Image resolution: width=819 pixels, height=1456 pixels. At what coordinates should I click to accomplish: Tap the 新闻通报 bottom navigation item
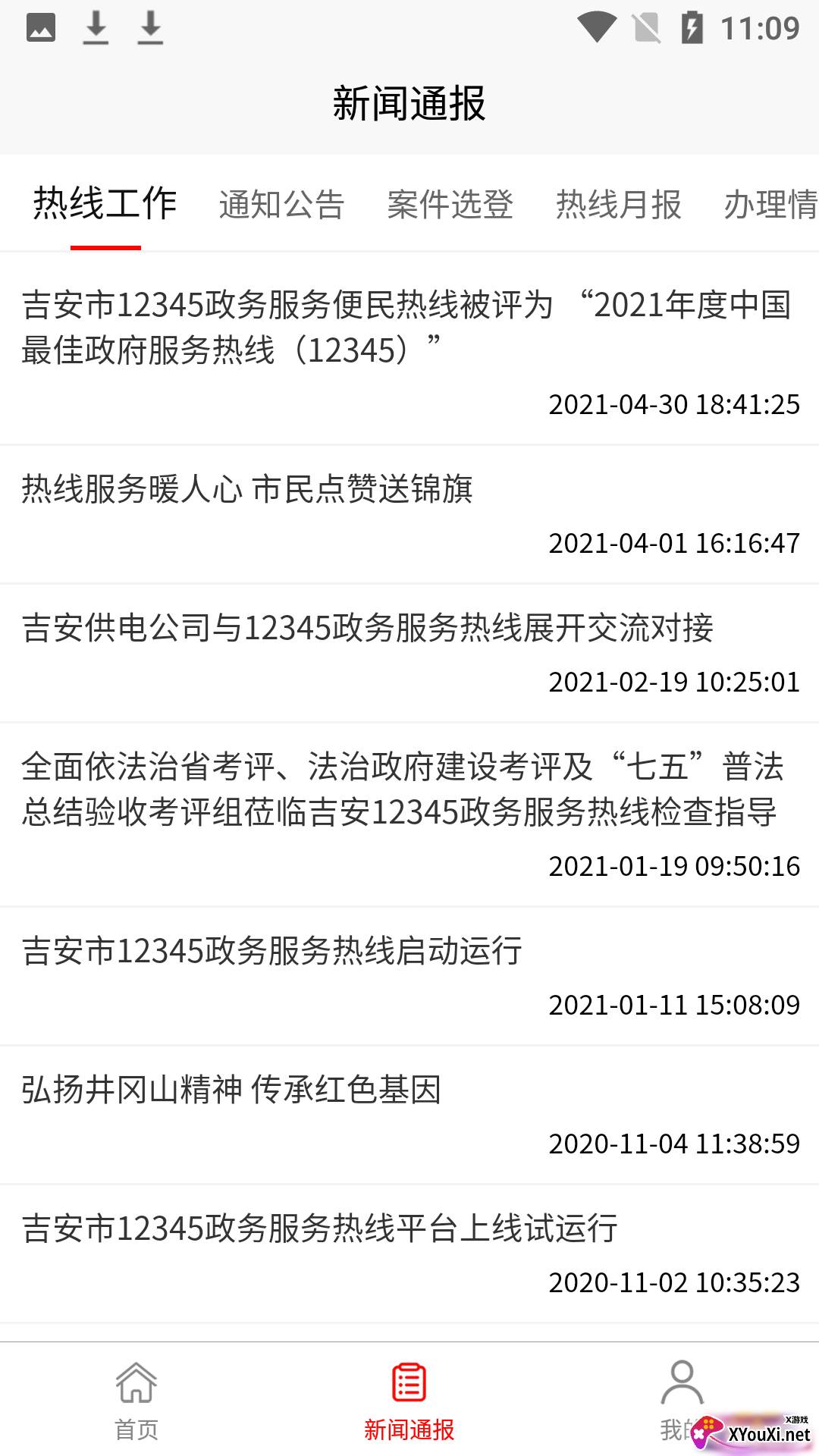pyautogui.click(x=409, y=1400)
